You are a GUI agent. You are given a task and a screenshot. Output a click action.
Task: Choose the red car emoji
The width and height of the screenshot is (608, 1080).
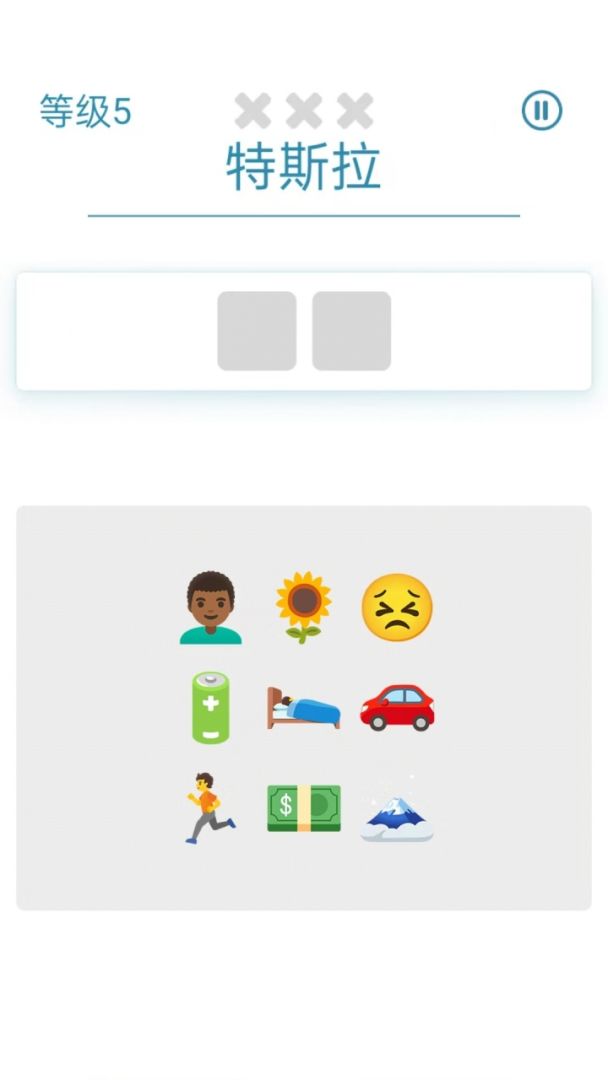click(x=397, y=707)
